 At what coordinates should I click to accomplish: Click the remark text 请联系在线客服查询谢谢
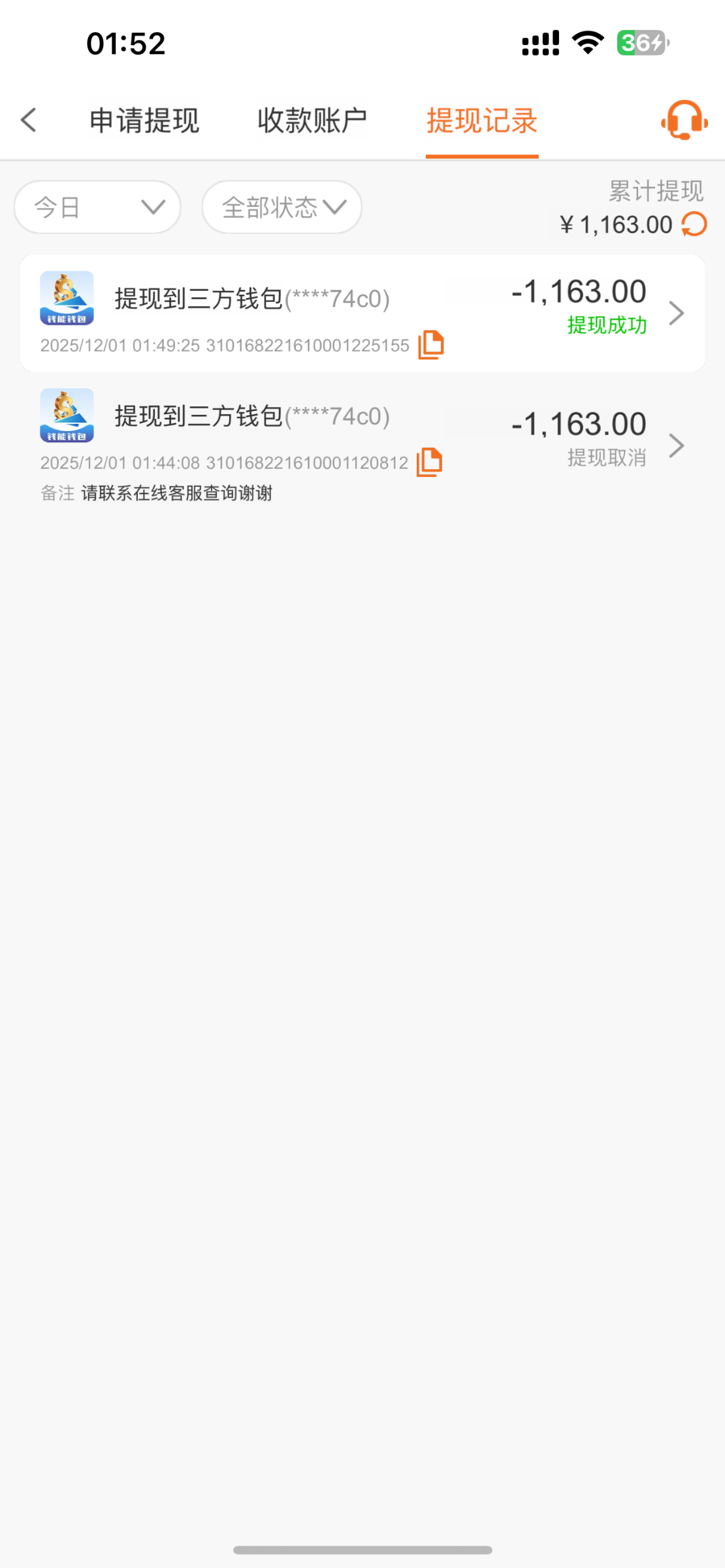pos(177,494)
